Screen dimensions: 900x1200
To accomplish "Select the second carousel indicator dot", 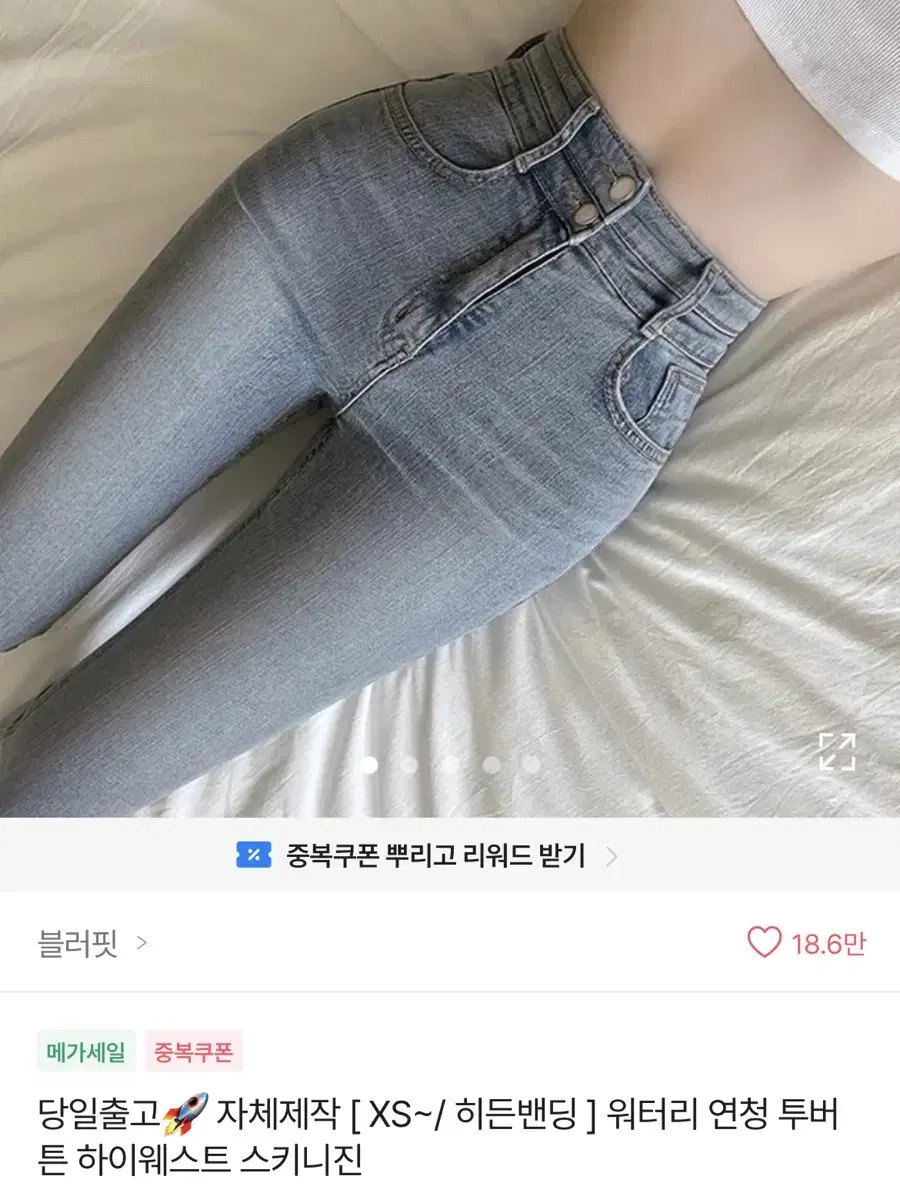I will coord(411,762).
